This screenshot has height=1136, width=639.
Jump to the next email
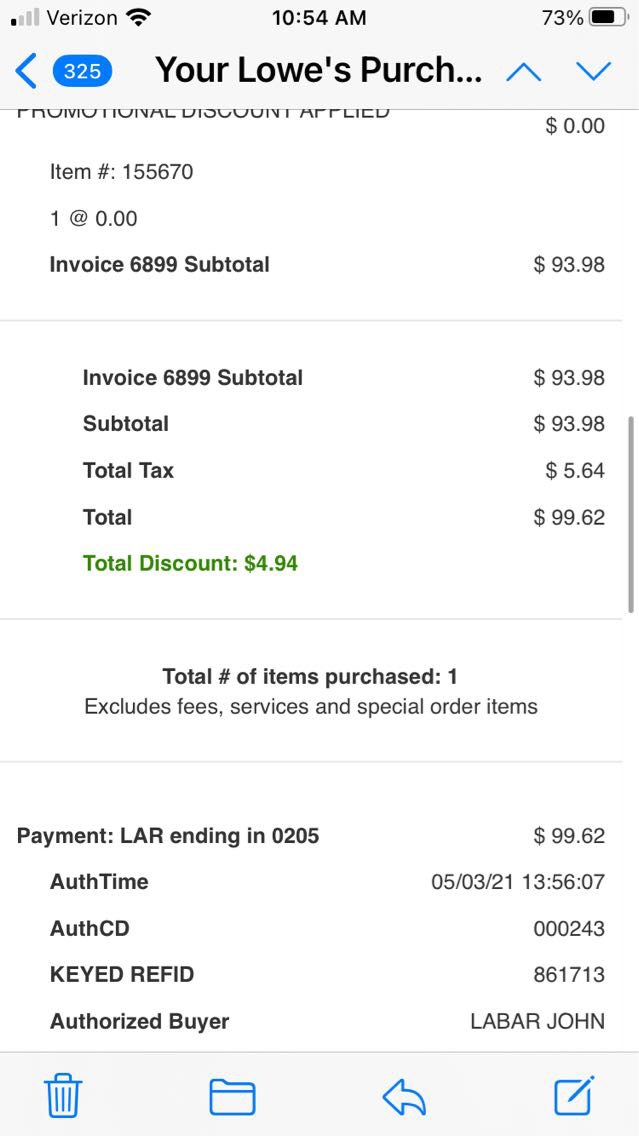[x=593, y=71]
